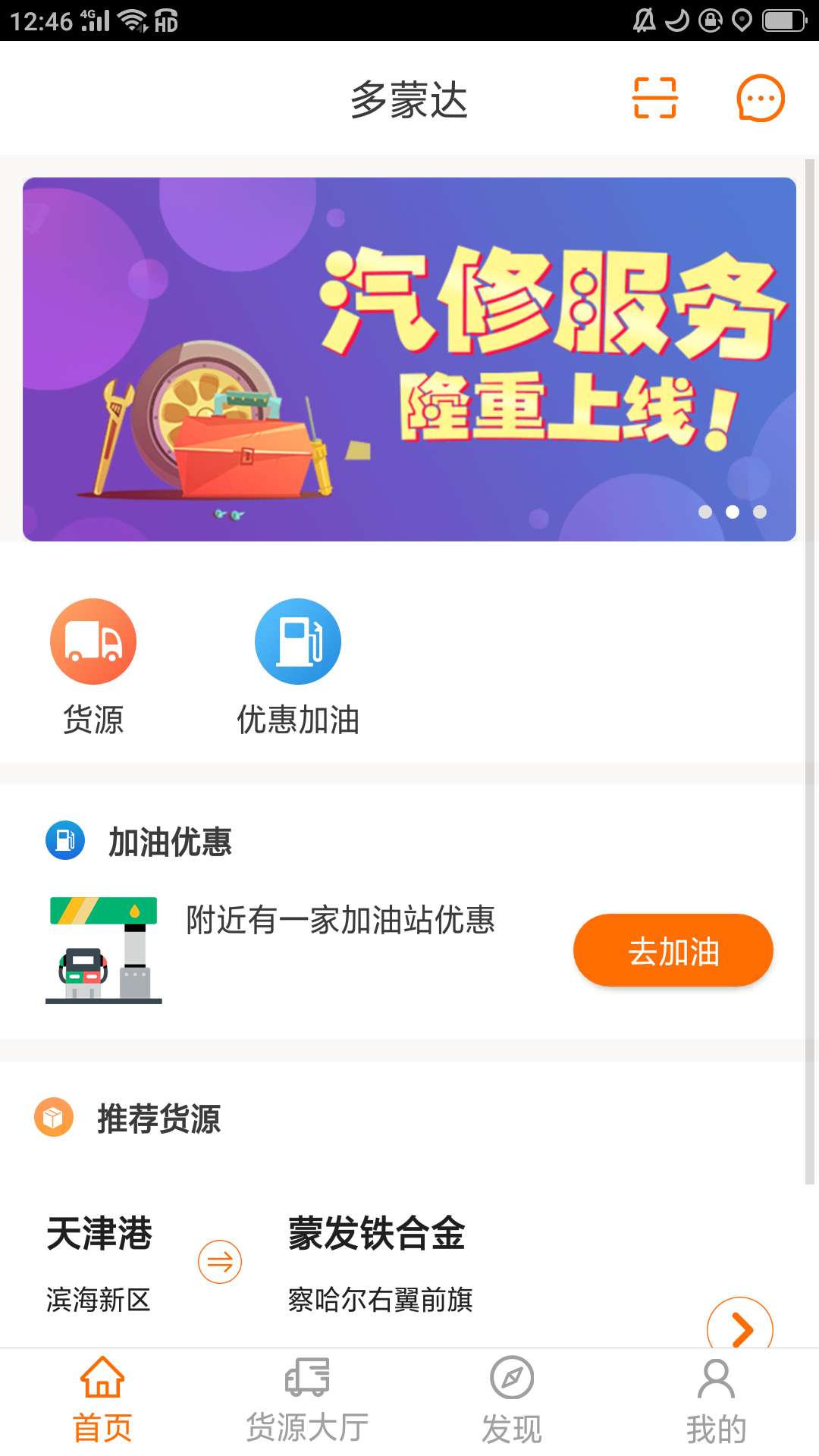Open the chat messages icon at top right
The height and width of the screenshot is (1456, 819).
pyautogui.click(x=761, y=99)
